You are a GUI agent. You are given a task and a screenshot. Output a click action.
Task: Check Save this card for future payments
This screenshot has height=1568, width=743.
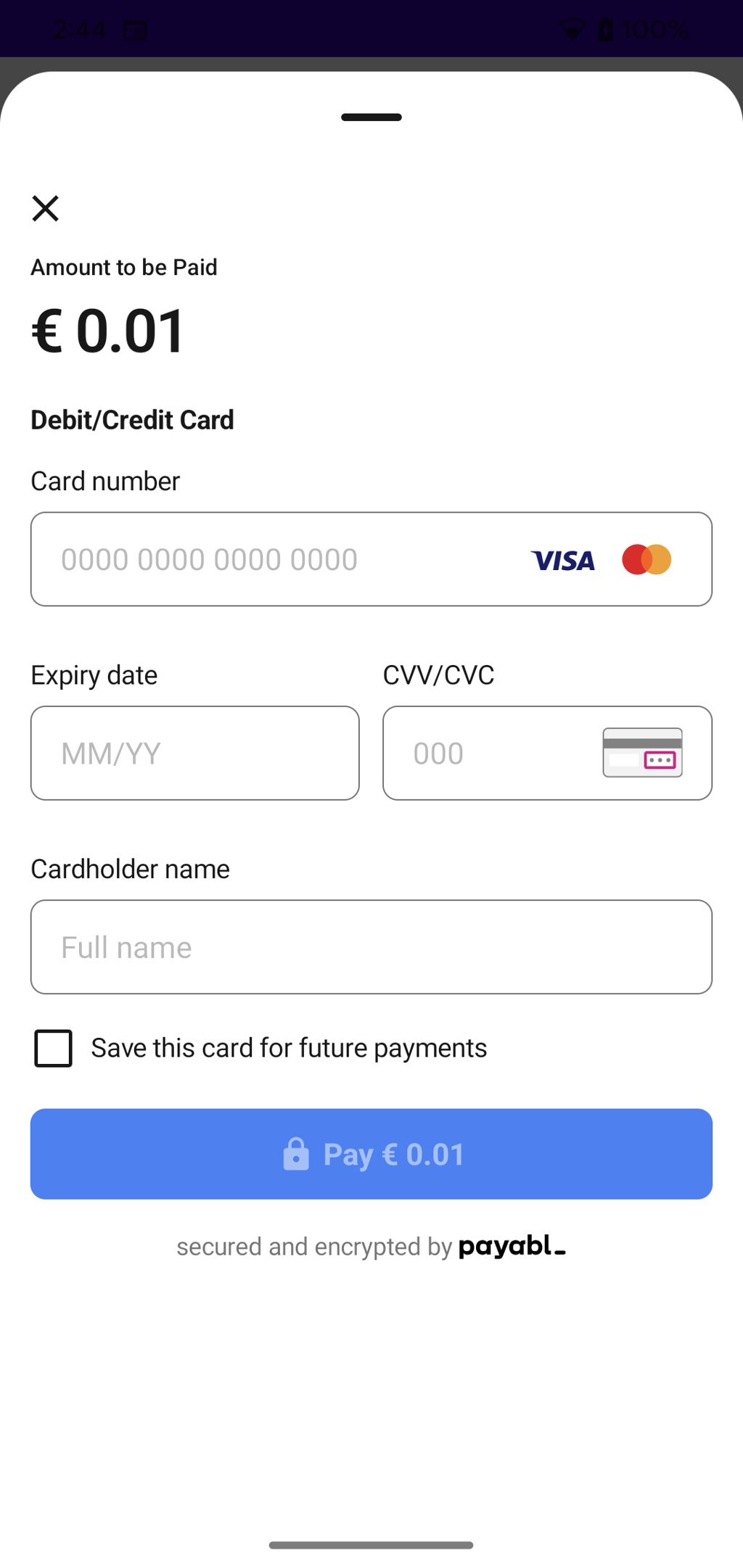[54, 1048]
